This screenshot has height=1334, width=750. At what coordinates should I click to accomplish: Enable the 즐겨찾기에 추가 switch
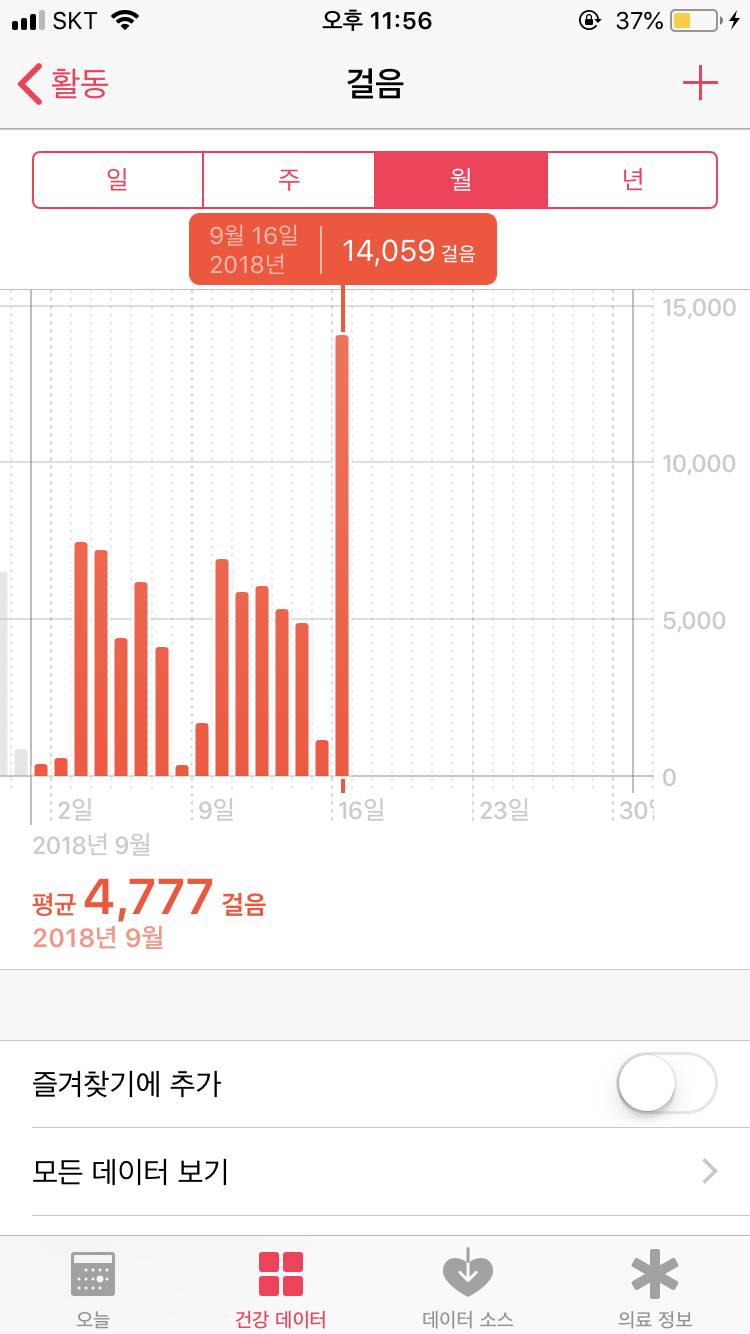[667, 1083]
